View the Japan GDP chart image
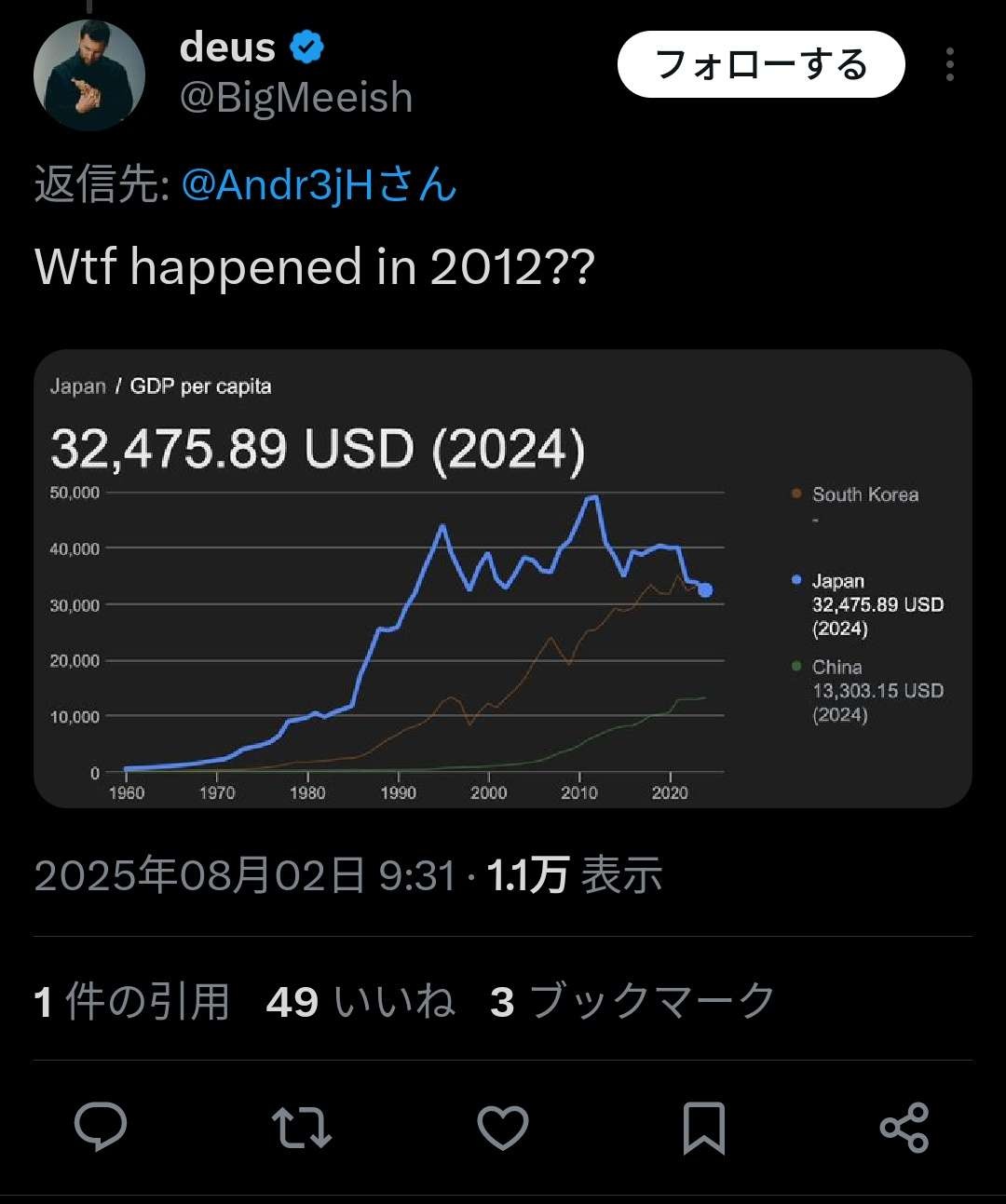This screenshot has width=1006, height=1204. point(503,578)
